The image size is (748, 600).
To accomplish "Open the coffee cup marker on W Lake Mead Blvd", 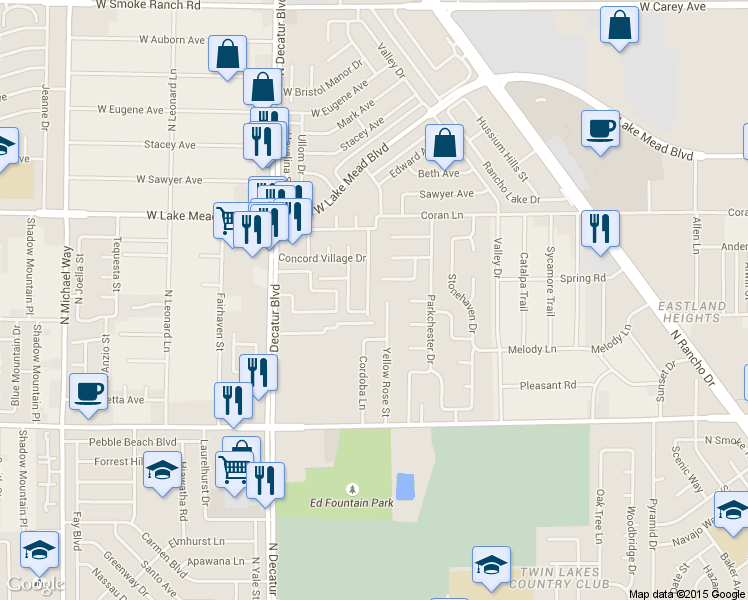I will 600,130.
